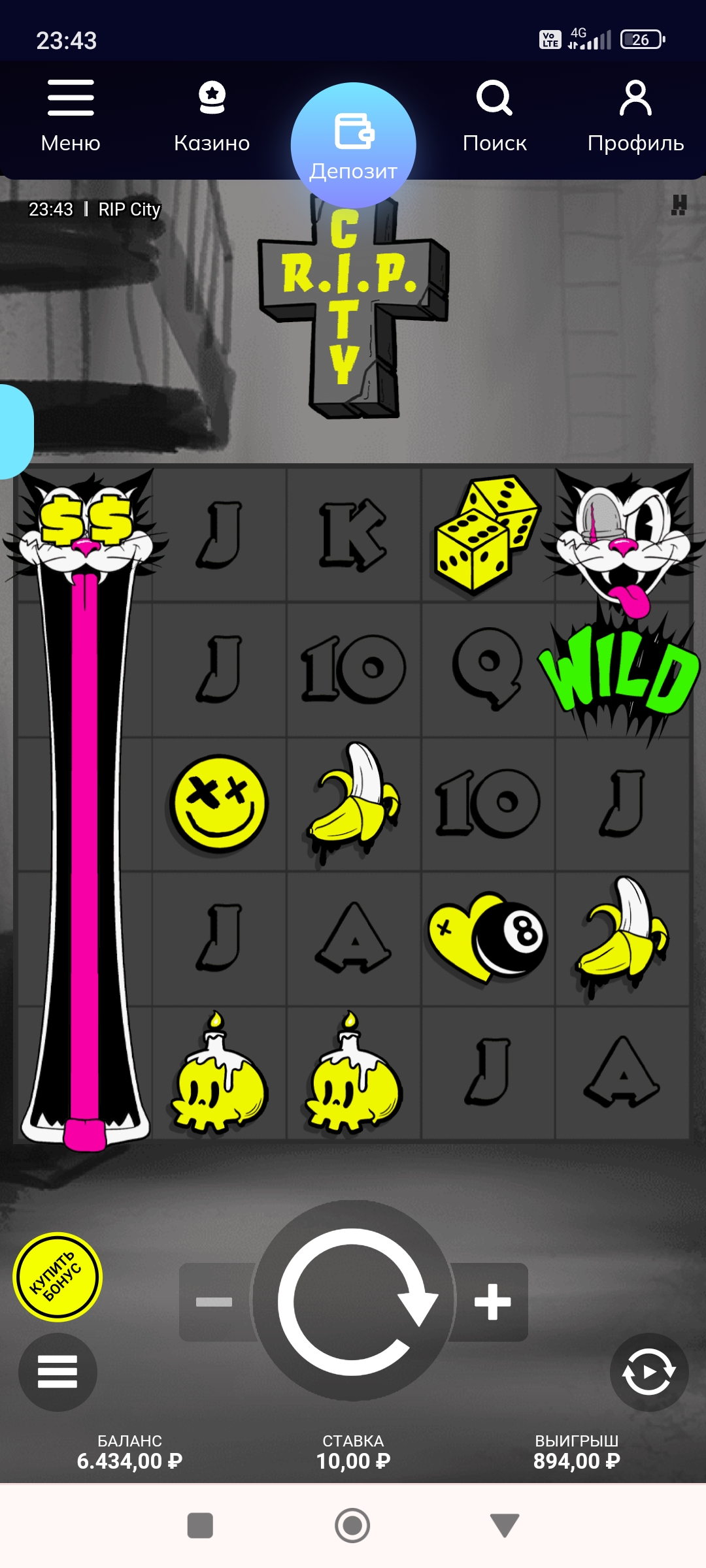
Task: Switch to the Казино section
Action: point(212,116)
